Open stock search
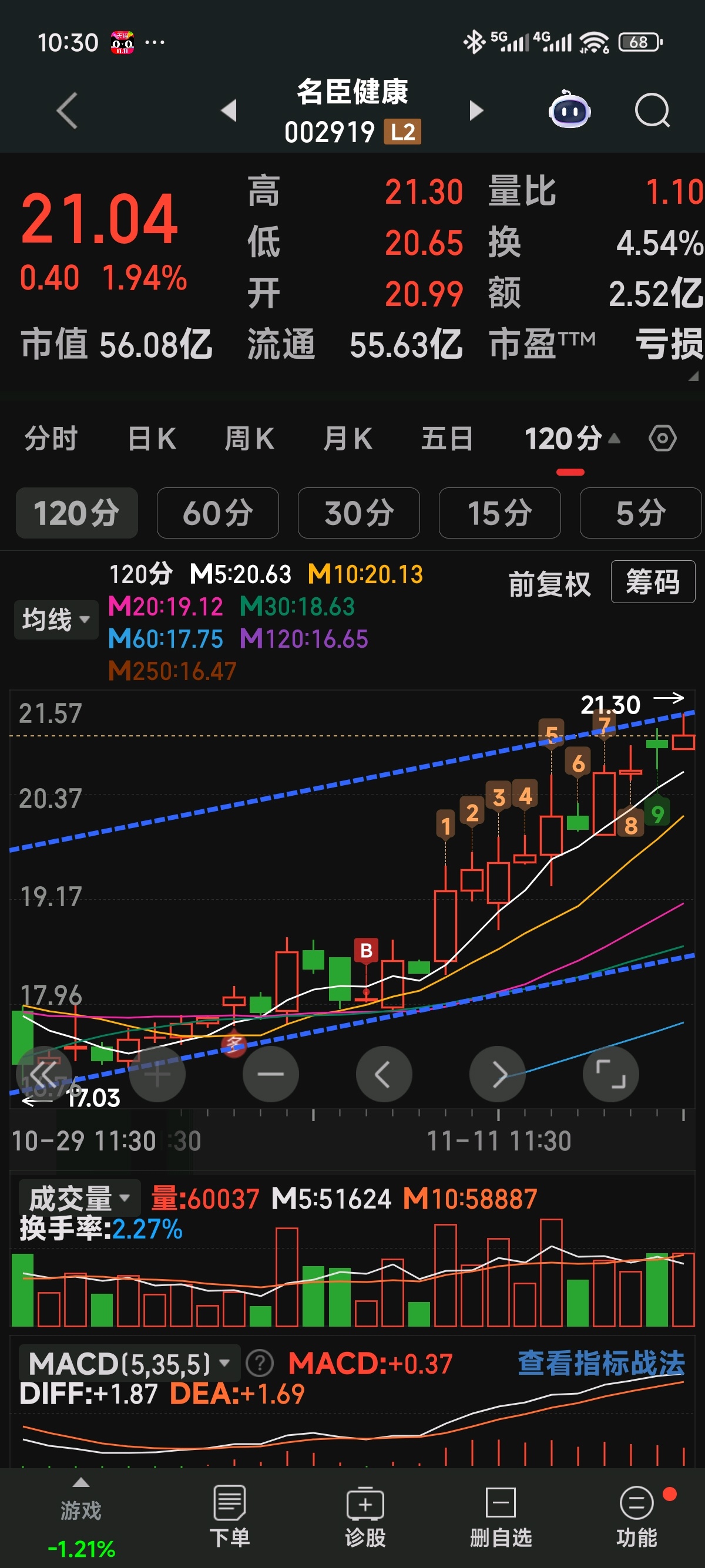The image size is (705, 1568). 652,111
